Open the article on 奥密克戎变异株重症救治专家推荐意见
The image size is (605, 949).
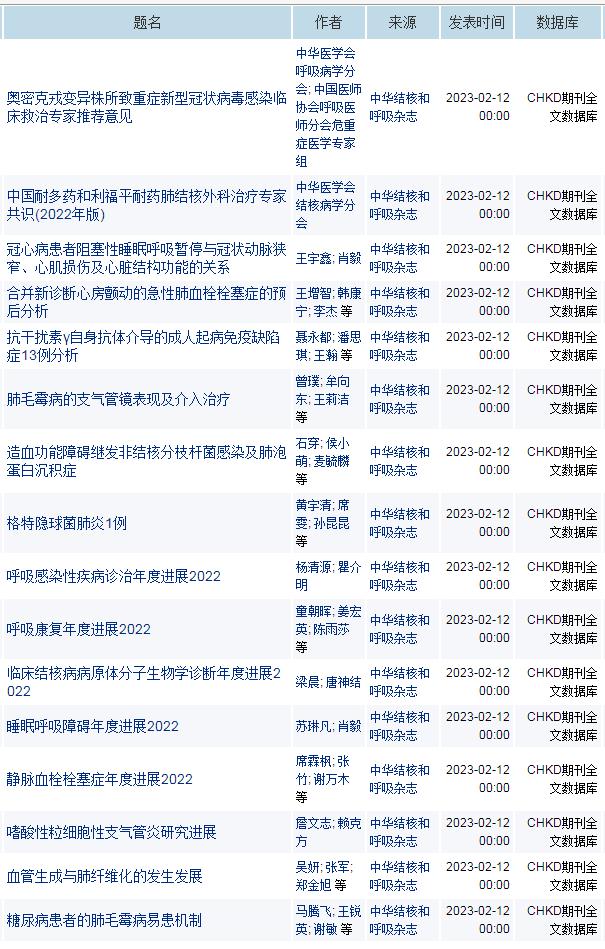click(146, 107)
